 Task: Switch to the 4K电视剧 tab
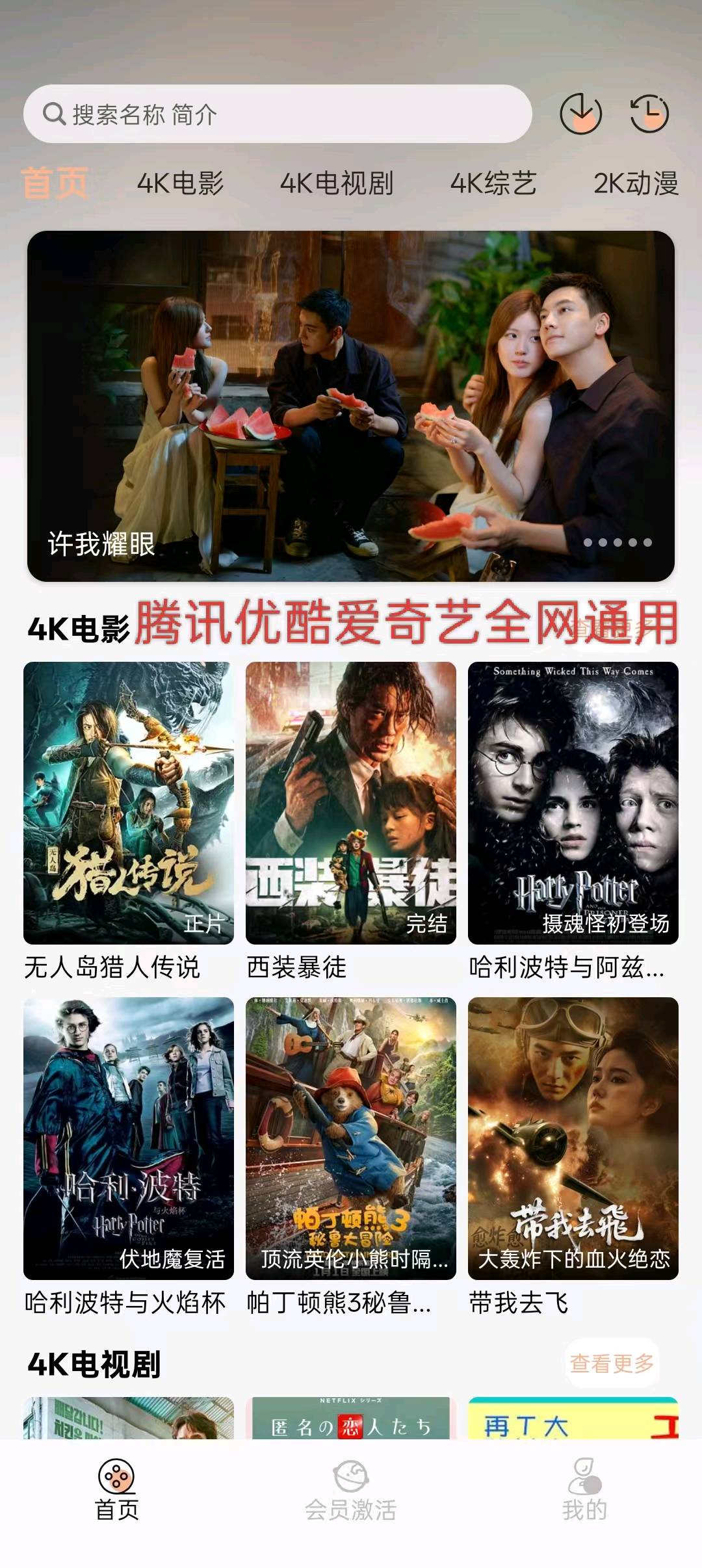pos(337,183)
